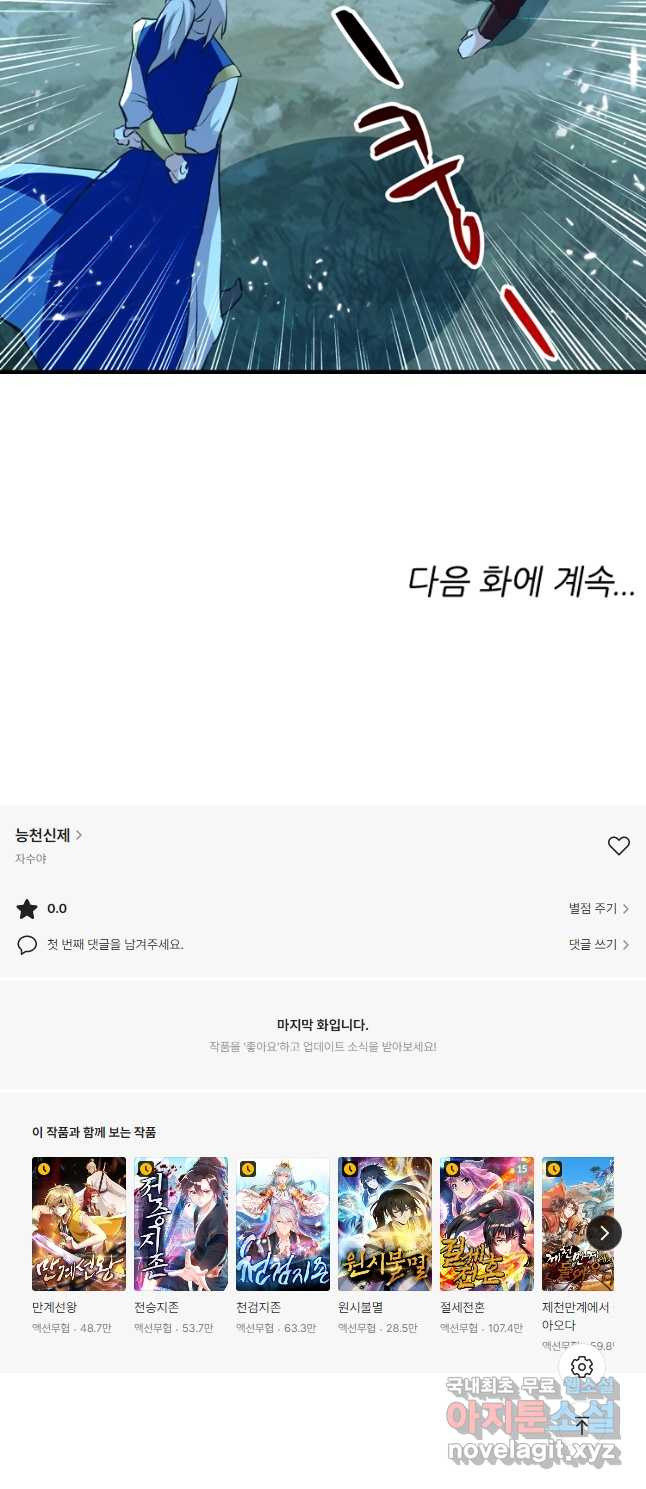This screenshot has height=1489, width=646.
Task: Open the 원시불멸 recommended title
Action: 385,1224
